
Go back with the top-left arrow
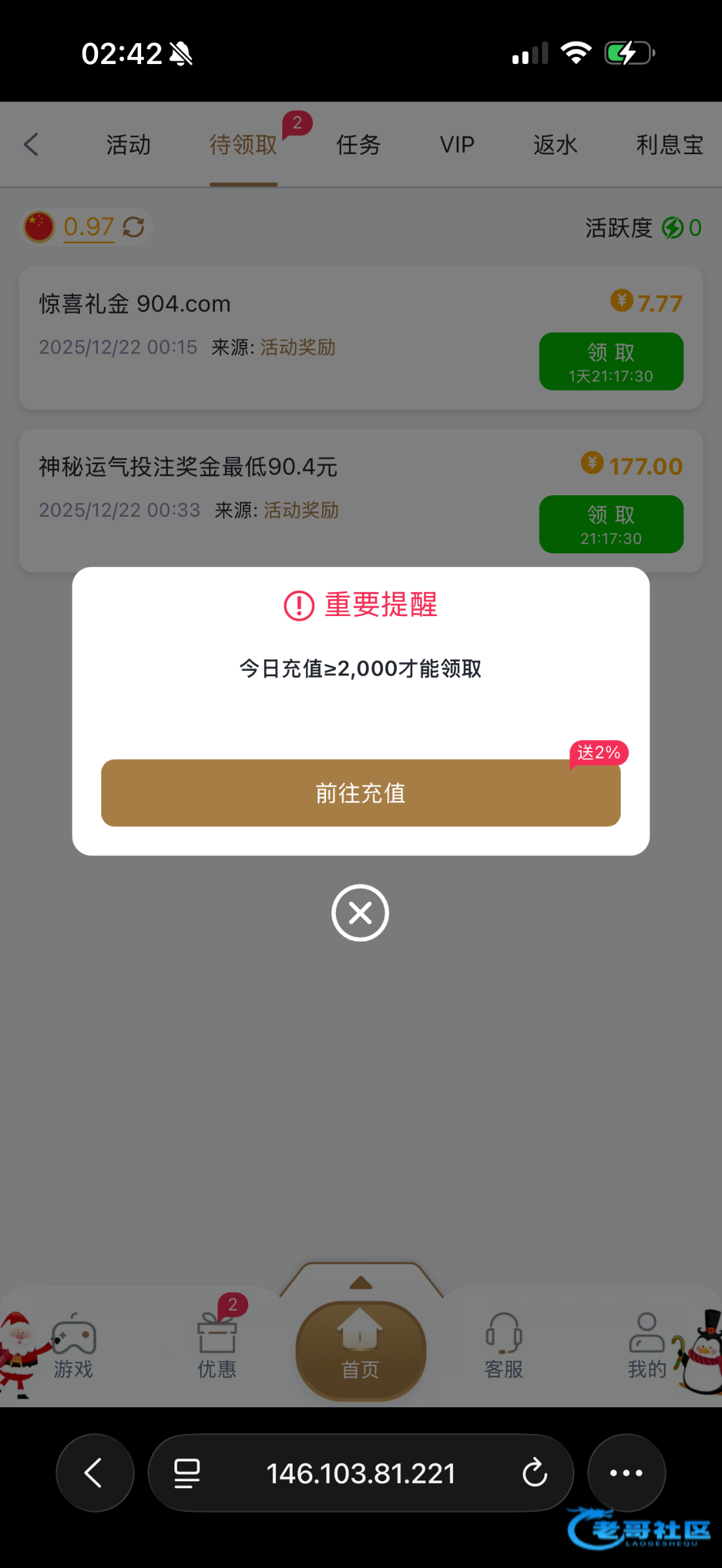coord(31,144)
